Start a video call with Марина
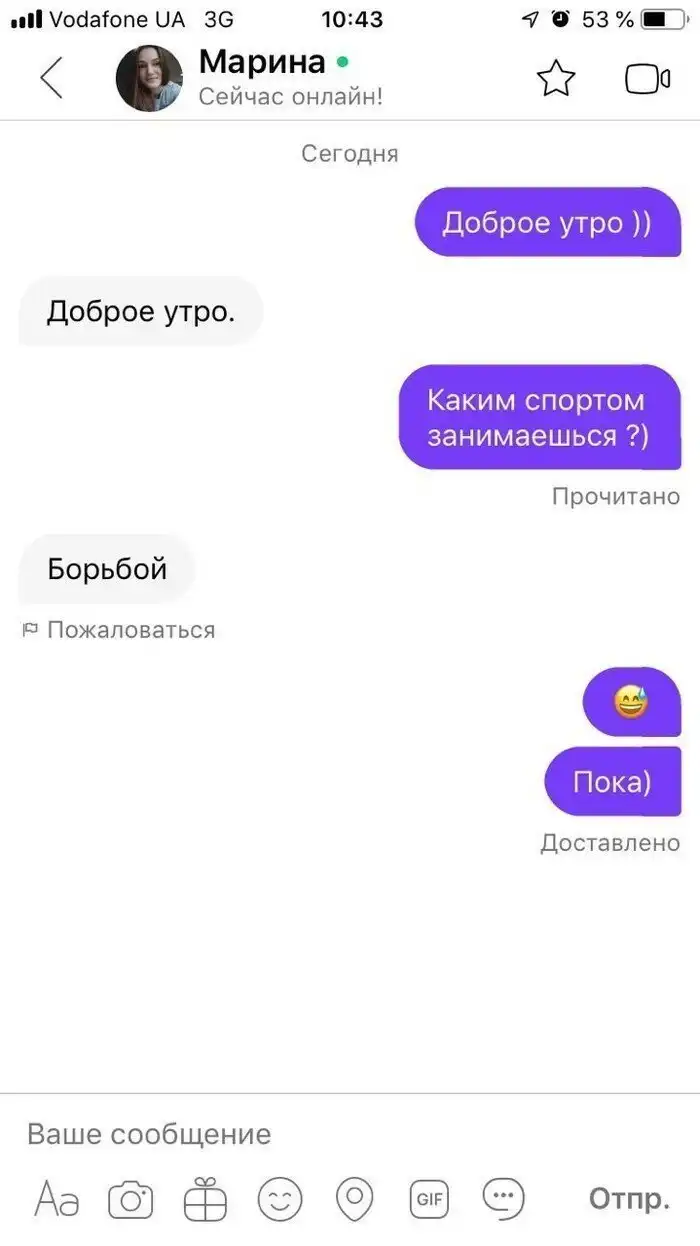This screenshot has width=700, height=1246. point(647,78)
